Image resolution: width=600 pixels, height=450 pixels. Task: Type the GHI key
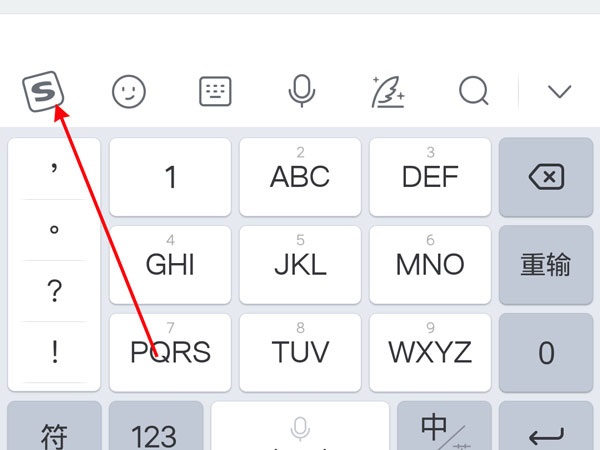click(170, 265)
